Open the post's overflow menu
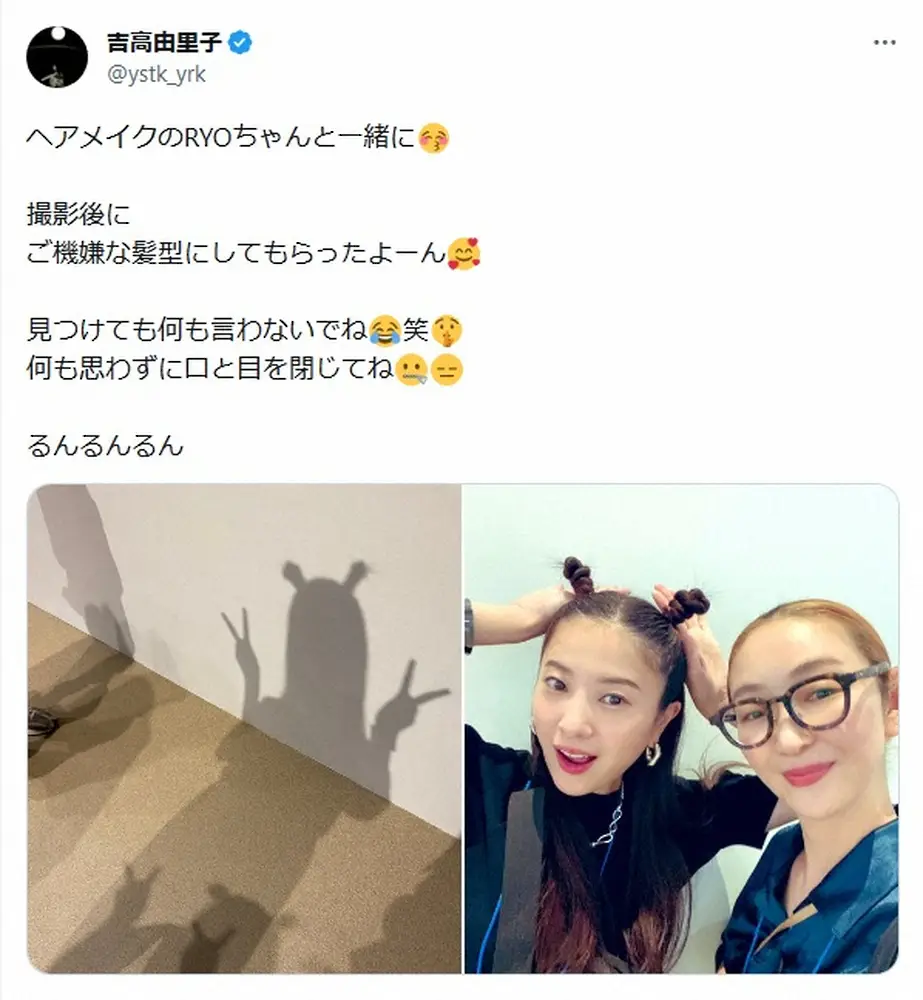The width and height of the screenshot is (923, 1000). pos(884,44)
